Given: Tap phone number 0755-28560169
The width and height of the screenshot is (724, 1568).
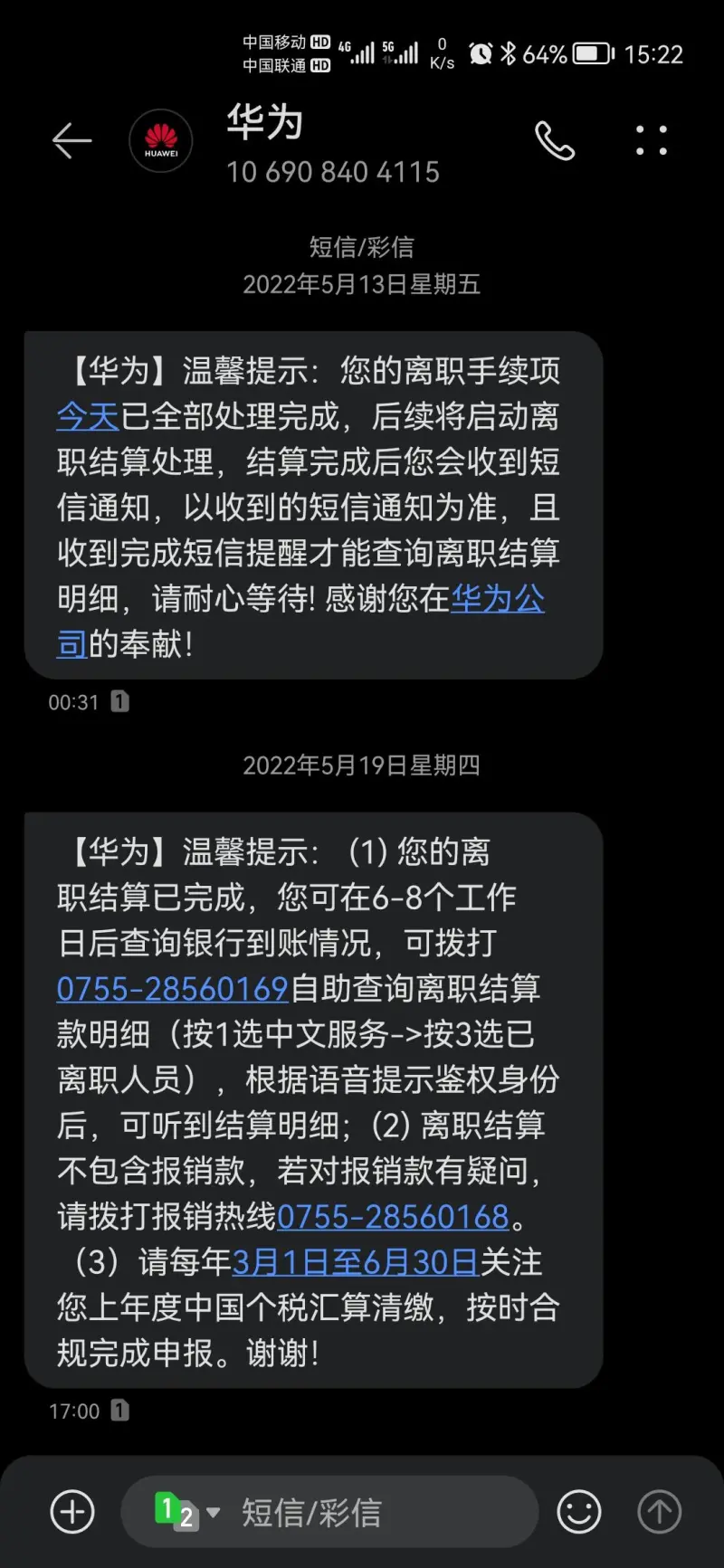Looking at the screenshot, I should (x=172, y=989).
